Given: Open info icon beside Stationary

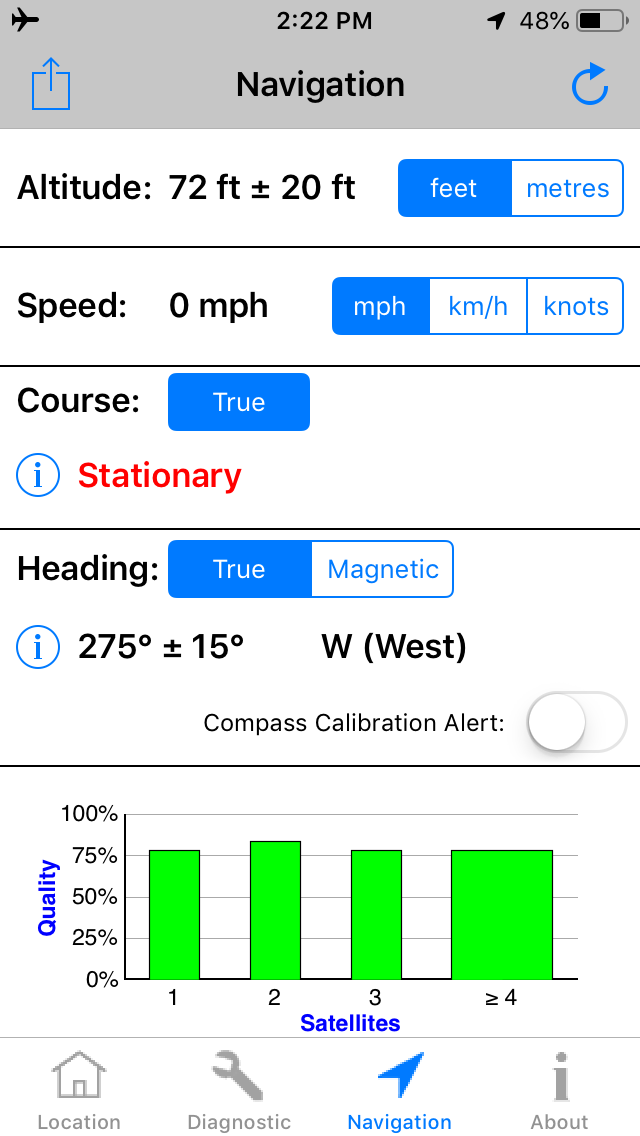Looking at the screenshot, I should (38, 476).
